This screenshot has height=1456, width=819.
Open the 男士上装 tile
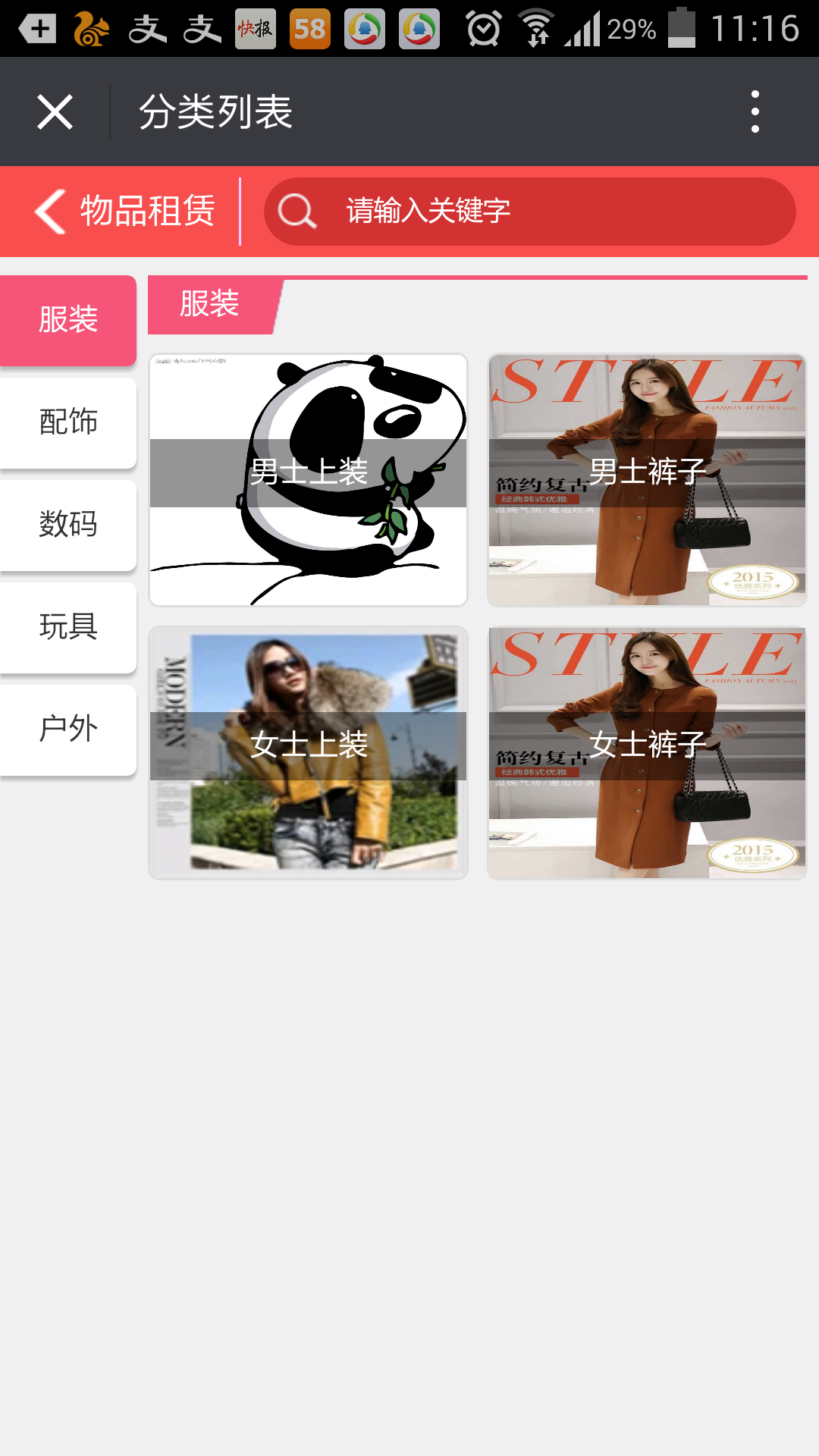click(x=308, y=480)
